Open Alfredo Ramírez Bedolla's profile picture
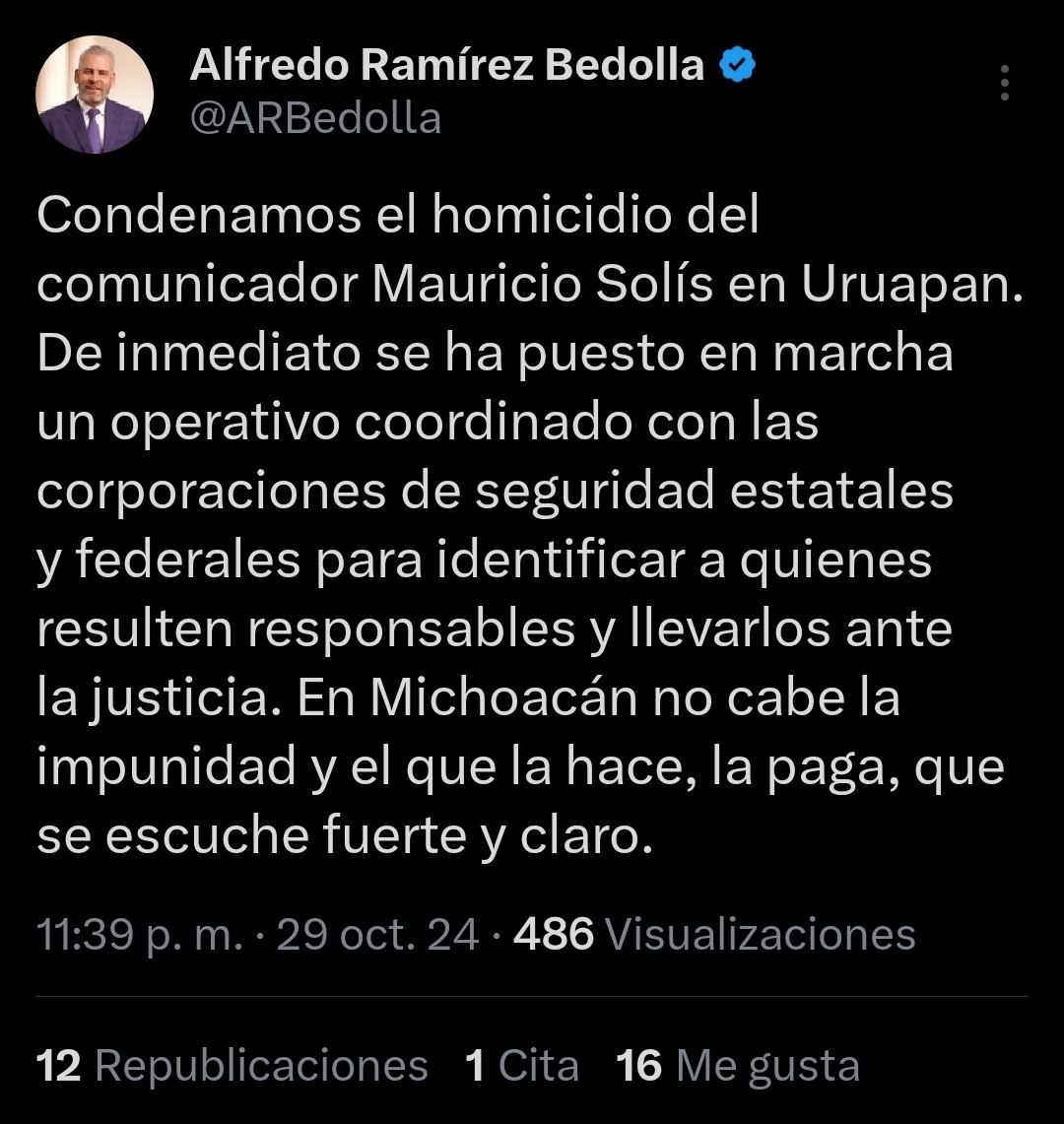Image resolution: width=1064 pixels, height=1124 pixels. [95, 95]
